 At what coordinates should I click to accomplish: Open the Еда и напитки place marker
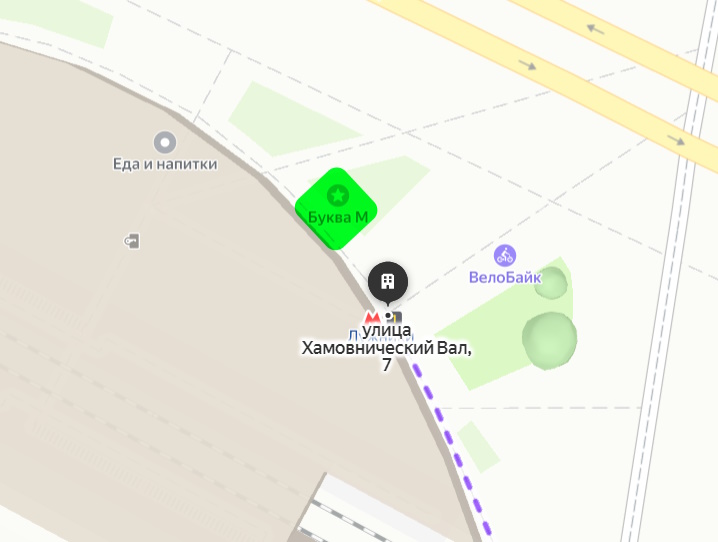click(x=165, y=142)
